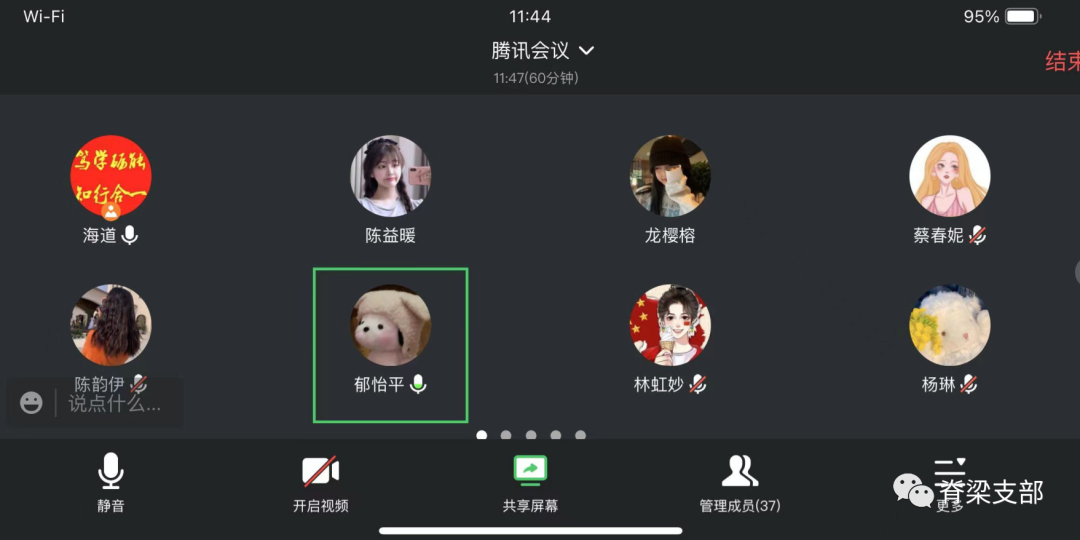The image size is (1080, 540).
Task: Choose 龙樱榕's participant tile
Action: click(x=670, y=178)
